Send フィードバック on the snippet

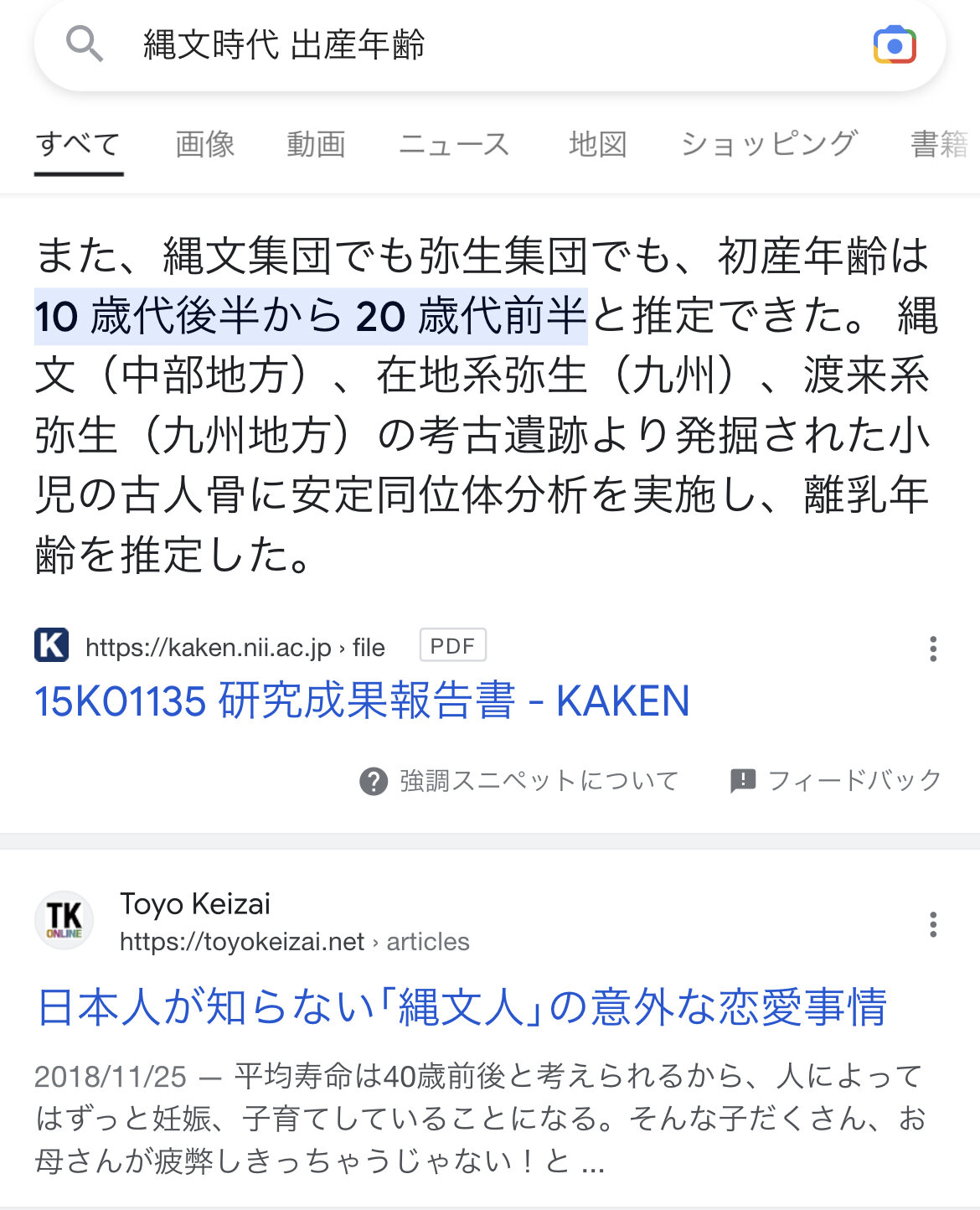click(x=836, y=781)
